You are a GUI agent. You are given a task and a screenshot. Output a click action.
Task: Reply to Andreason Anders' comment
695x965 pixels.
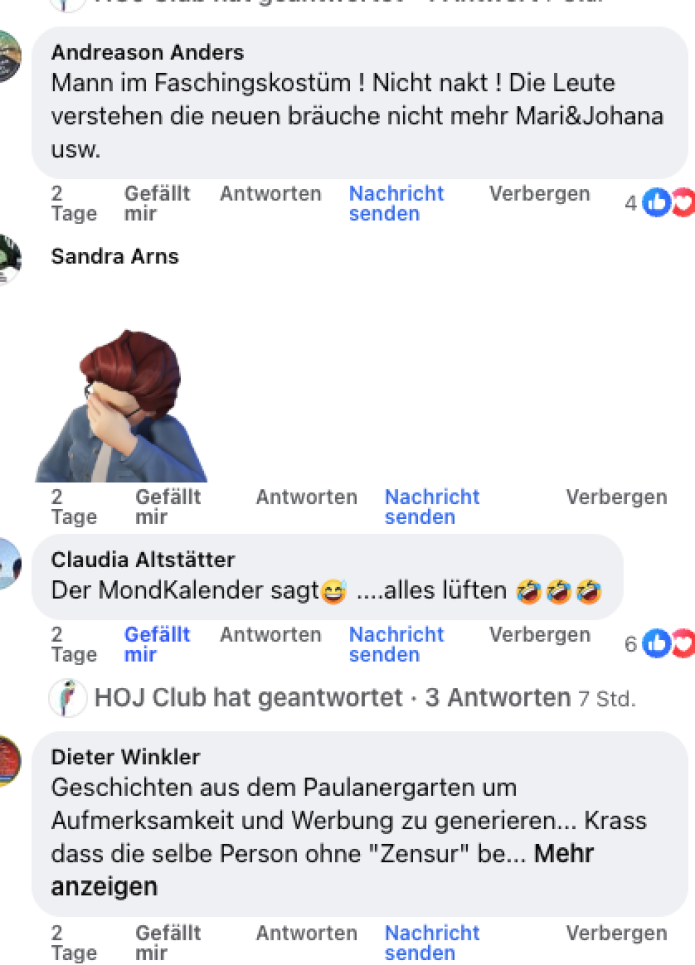(x=270, y=194)
